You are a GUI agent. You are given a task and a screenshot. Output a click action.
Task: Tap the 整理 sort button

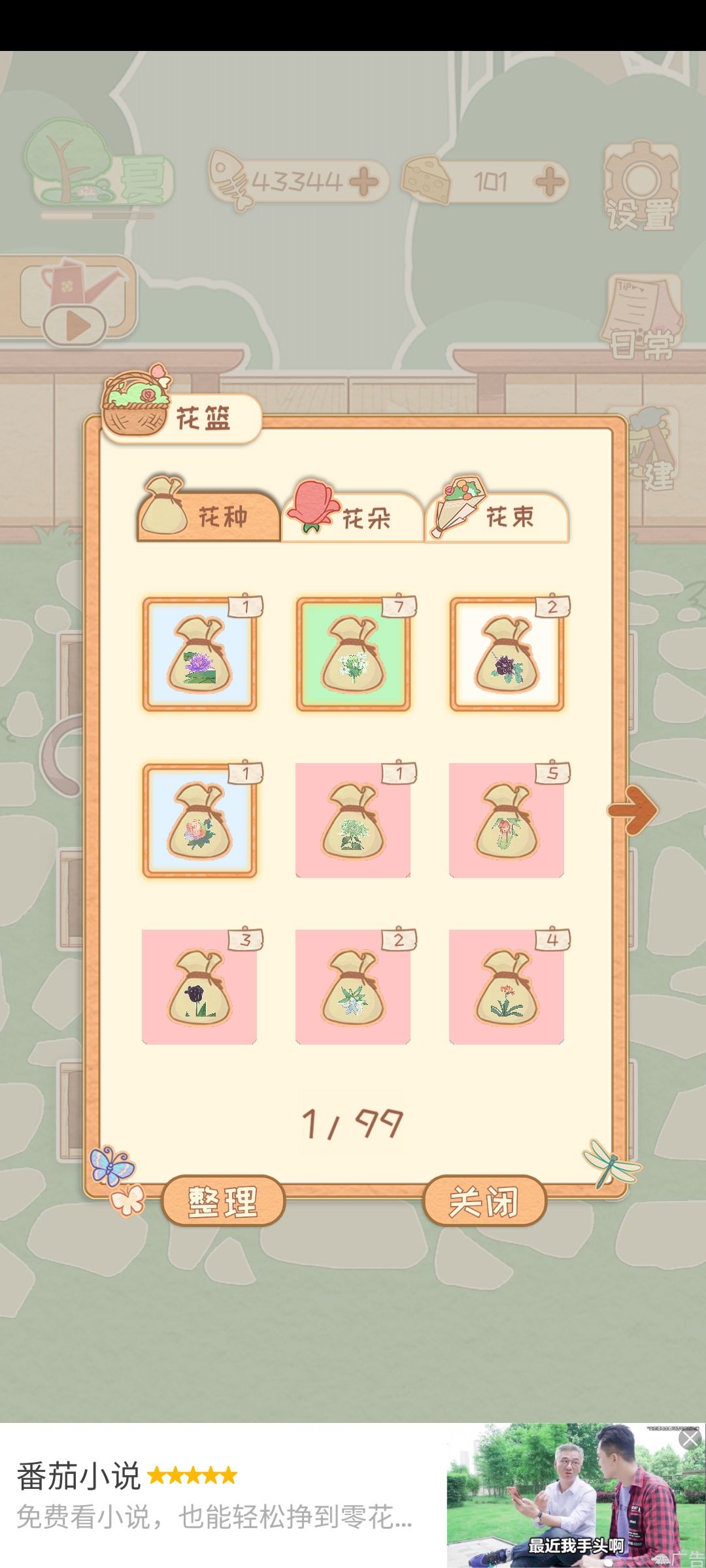coord(223,1201)
